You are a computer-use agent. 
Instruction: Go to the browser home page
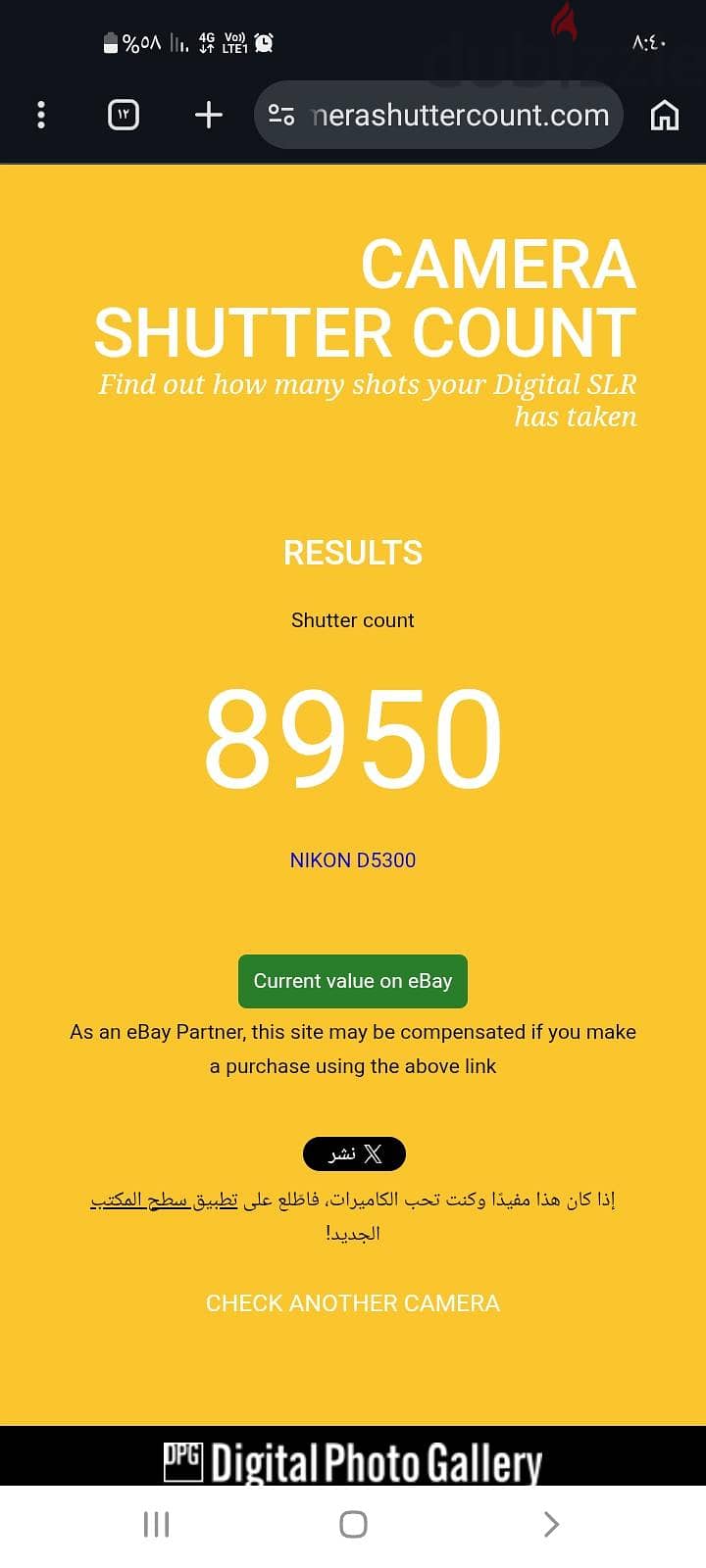[665, 115]
